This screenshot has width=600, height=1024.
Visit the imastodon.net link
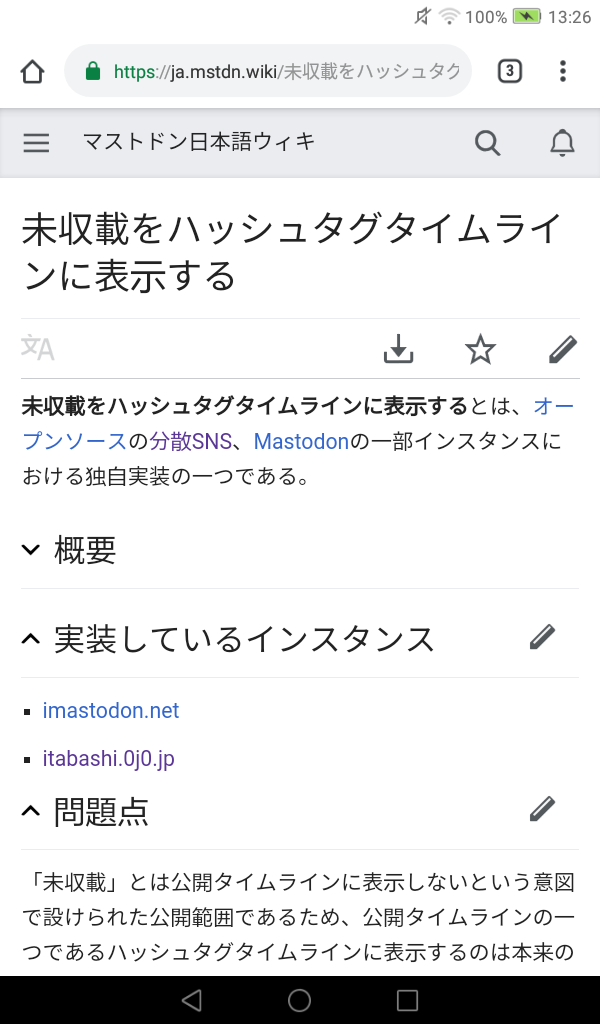pos(111,711)
